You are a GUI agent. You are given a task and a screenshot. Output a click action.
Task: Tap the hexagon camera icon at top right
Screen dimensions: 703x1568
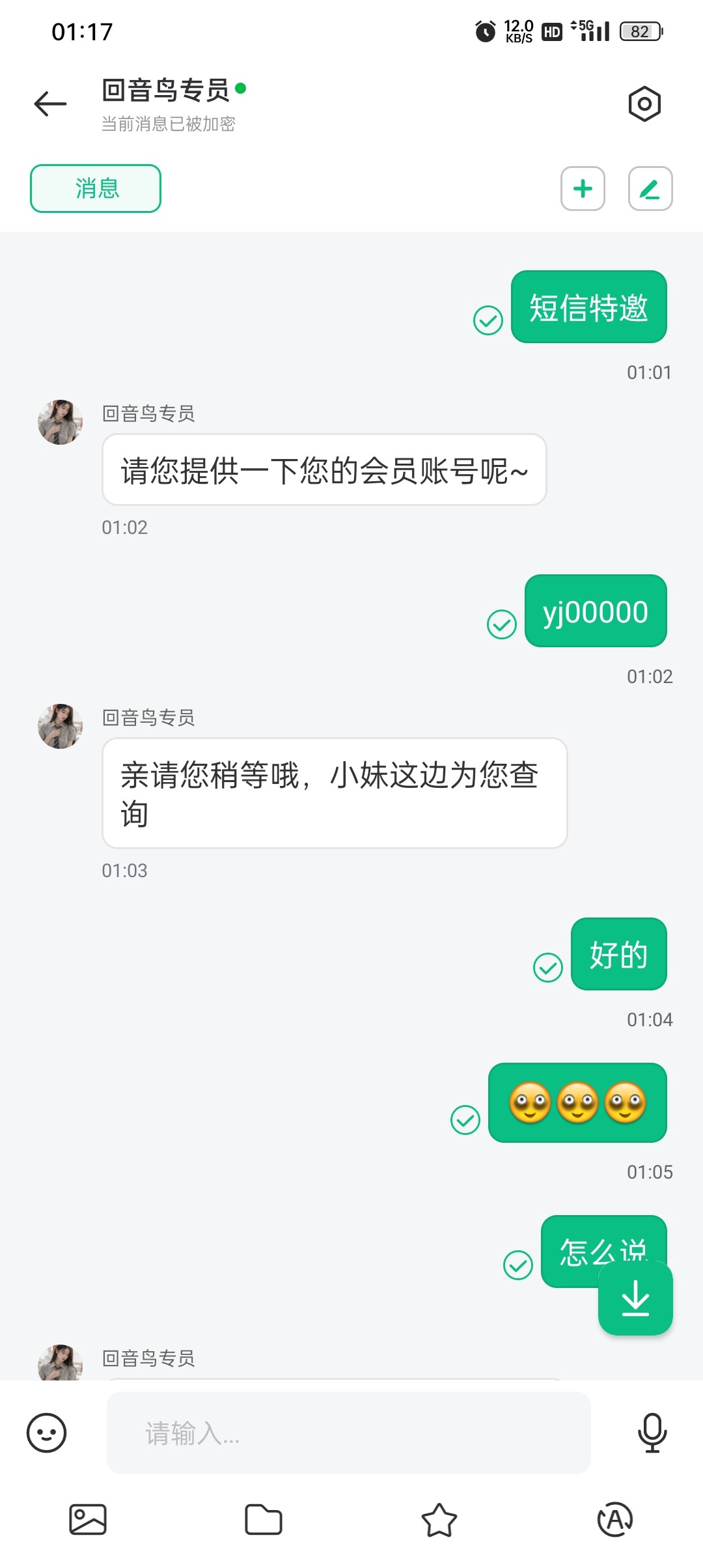coord(644,104)
